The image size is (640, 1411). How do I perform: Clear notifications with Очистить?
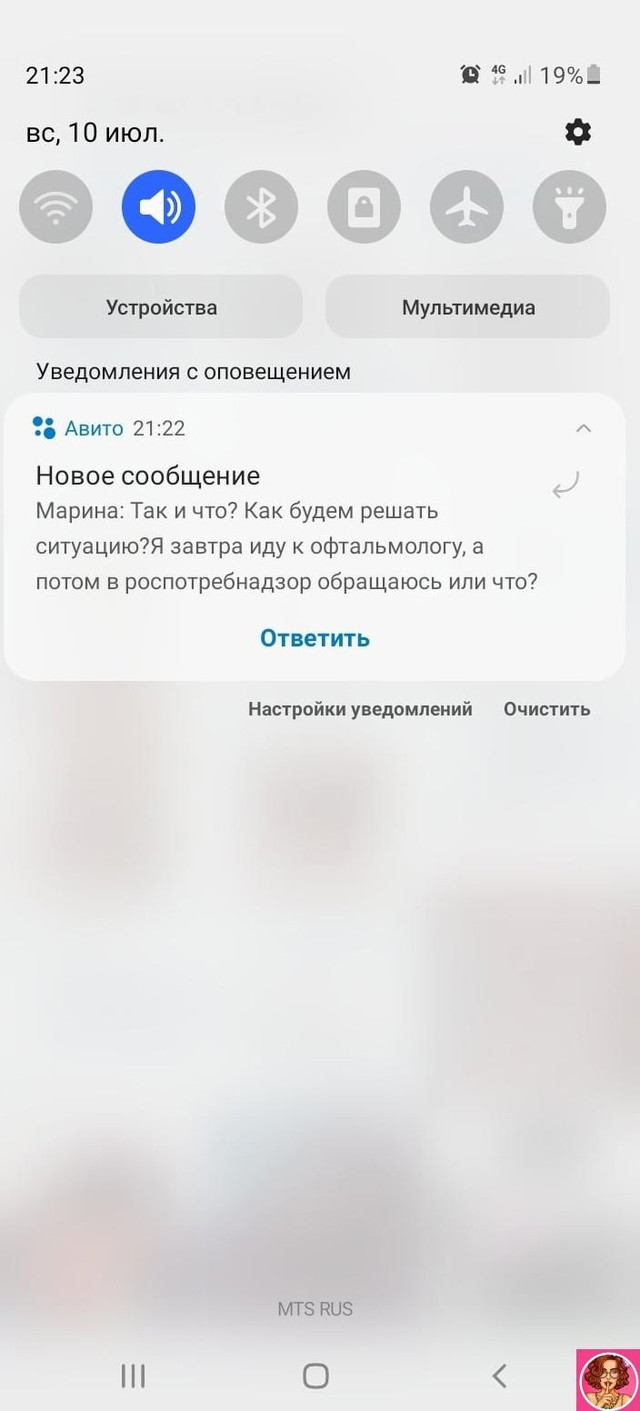(x=547, y=709)
